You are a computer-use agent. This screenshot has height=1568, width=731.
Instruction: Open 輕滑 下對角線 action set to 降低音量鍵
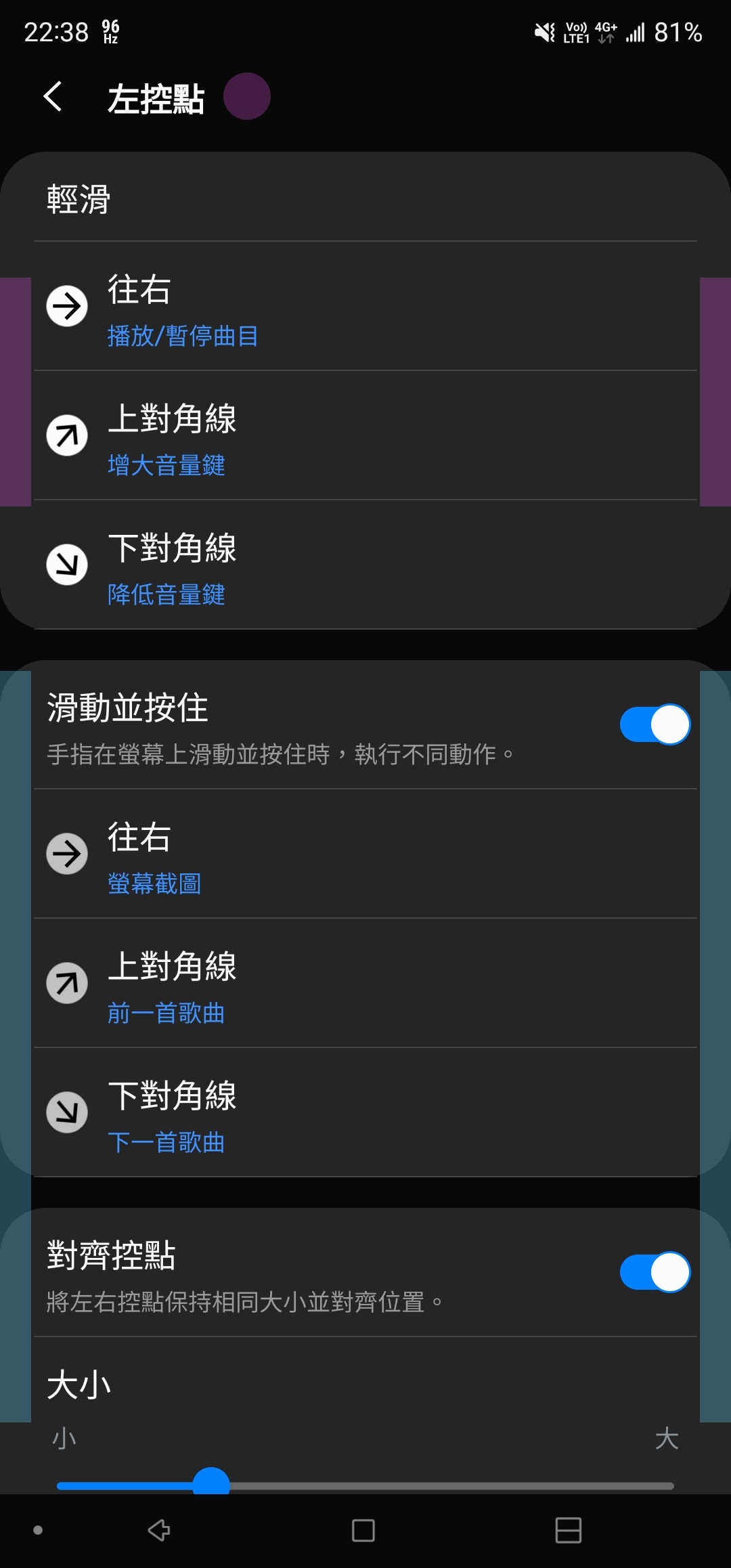[365, 565]
